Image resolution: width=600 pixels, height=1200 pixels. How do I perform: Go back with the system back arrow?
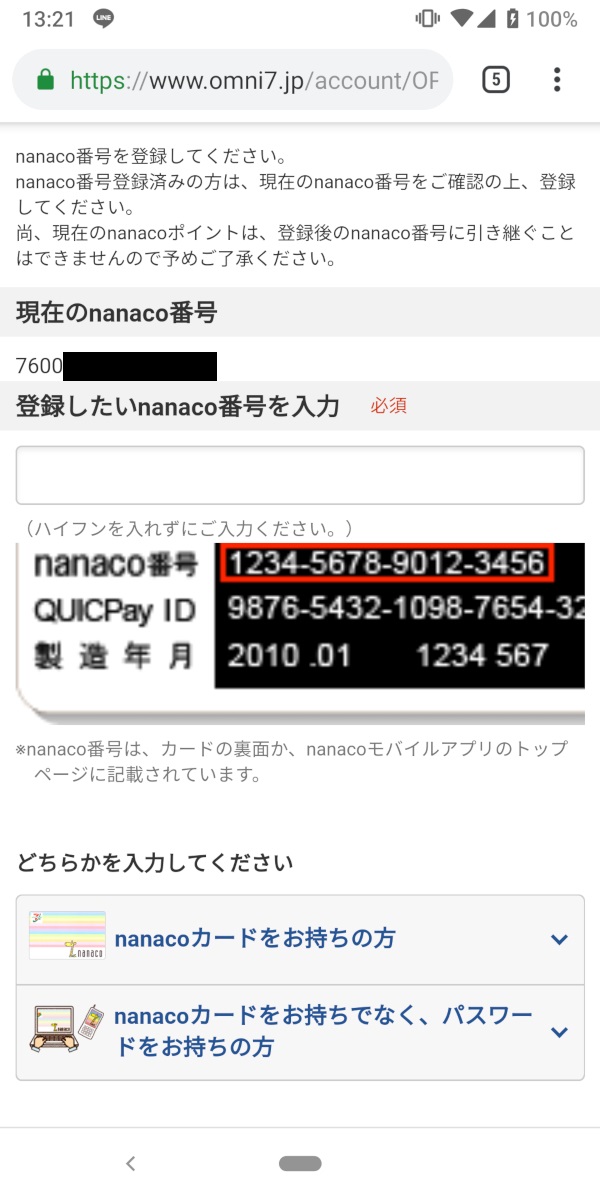tap(130, 1163)
